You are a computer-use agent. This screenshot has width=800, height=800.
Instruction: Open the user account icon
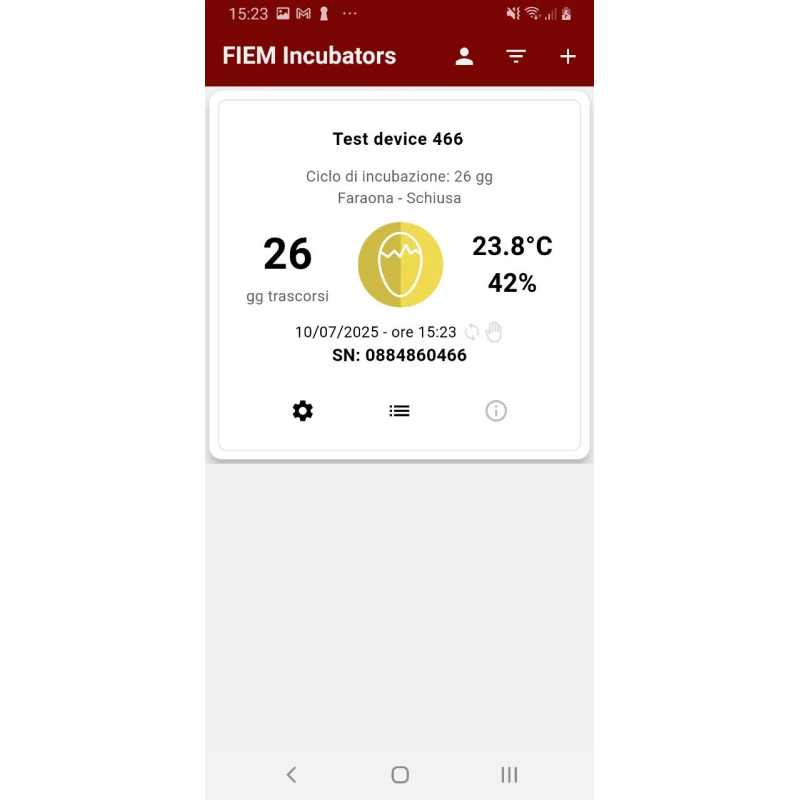464,56
